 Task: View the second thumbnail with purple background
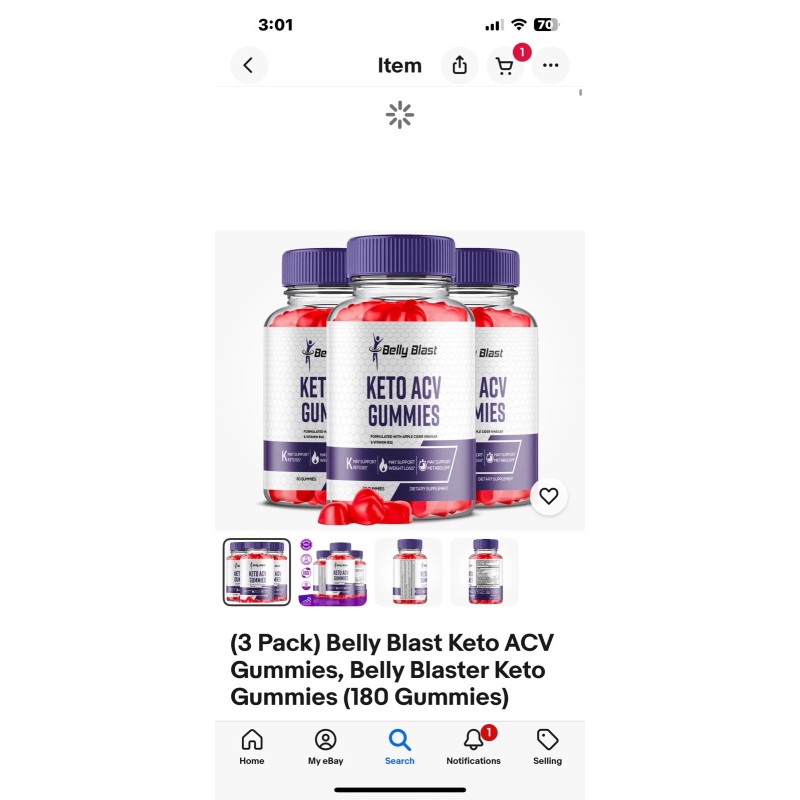click(x=333, y=572)
